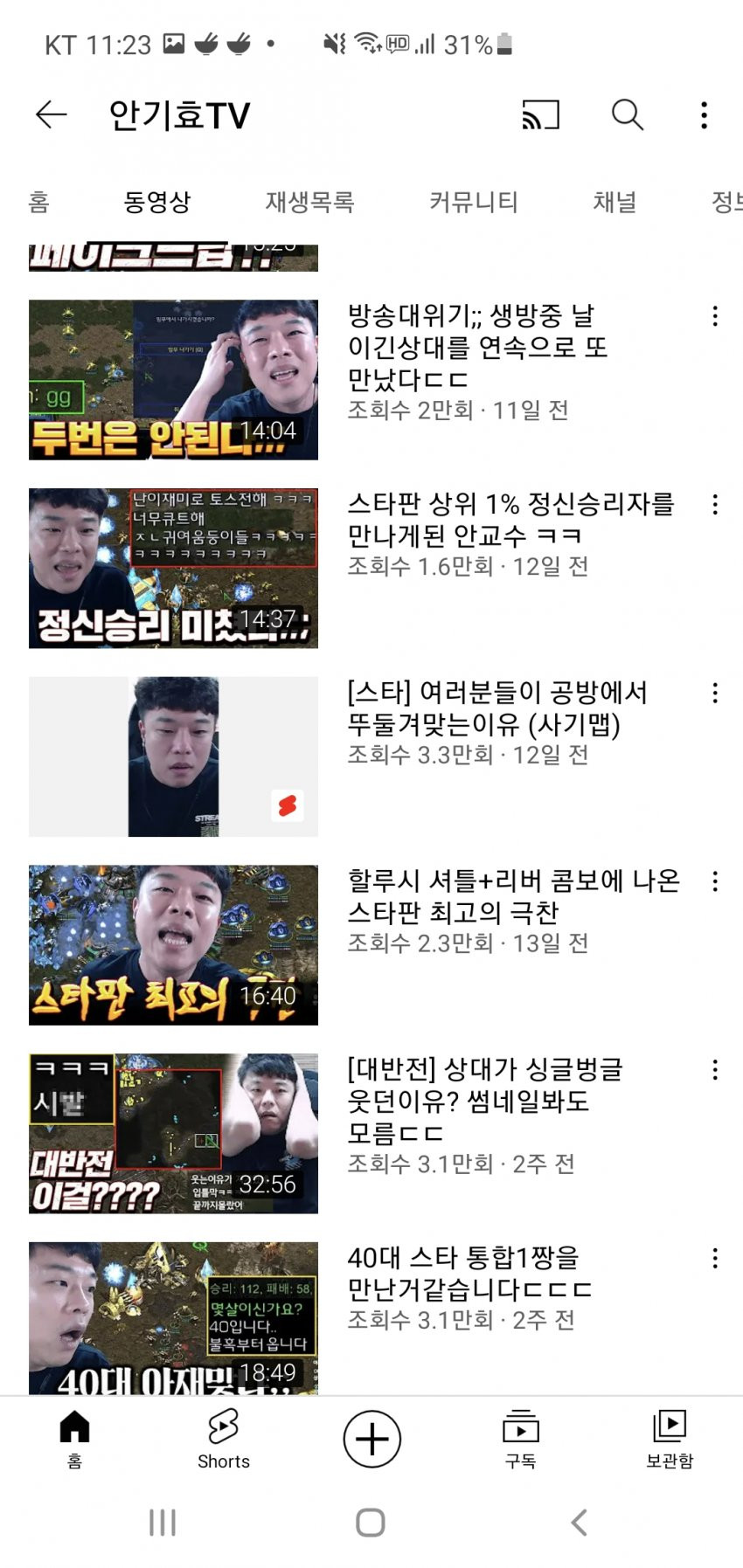Open the channel overflow menu
The height and width of the screenshot is (1568, 743).
click(x=704, y=114)
